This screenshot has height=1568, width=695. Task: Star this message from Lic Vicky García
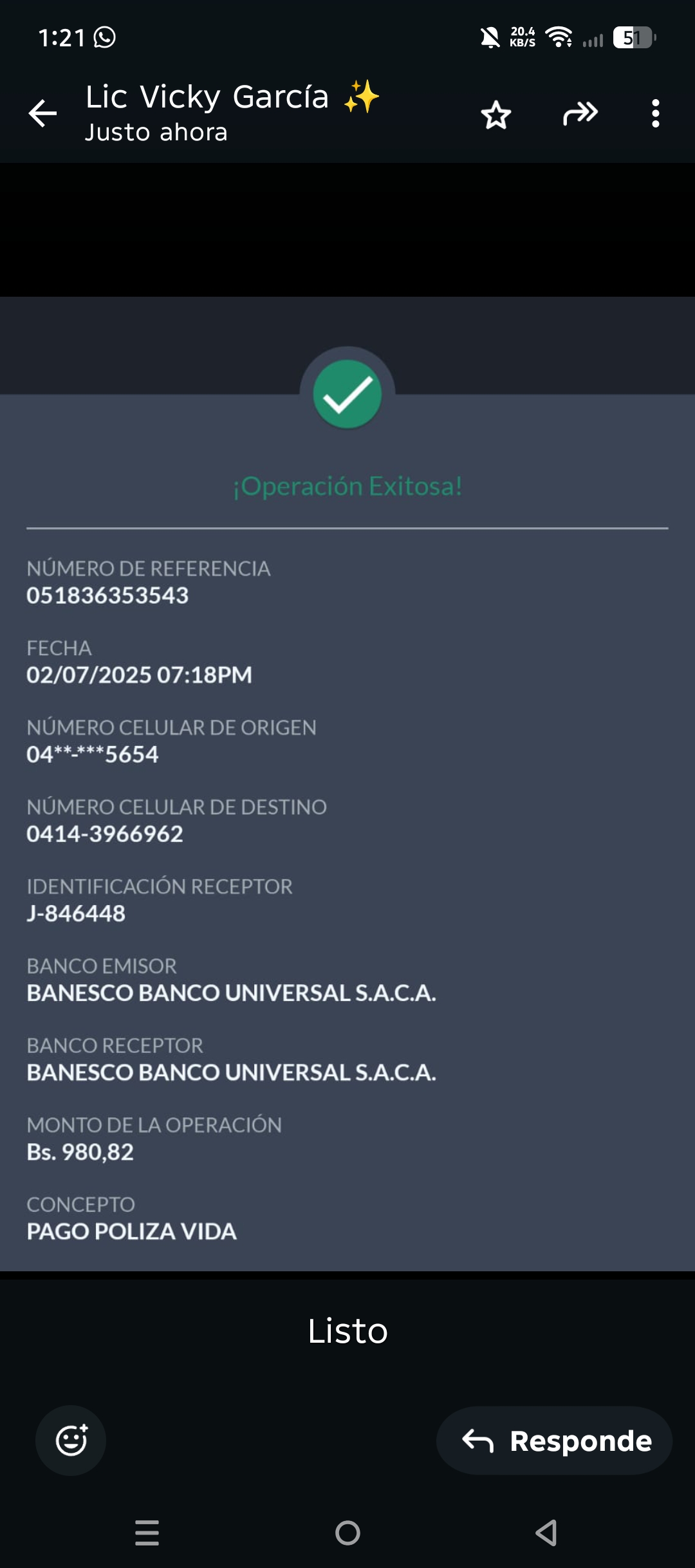coord(496,115)
